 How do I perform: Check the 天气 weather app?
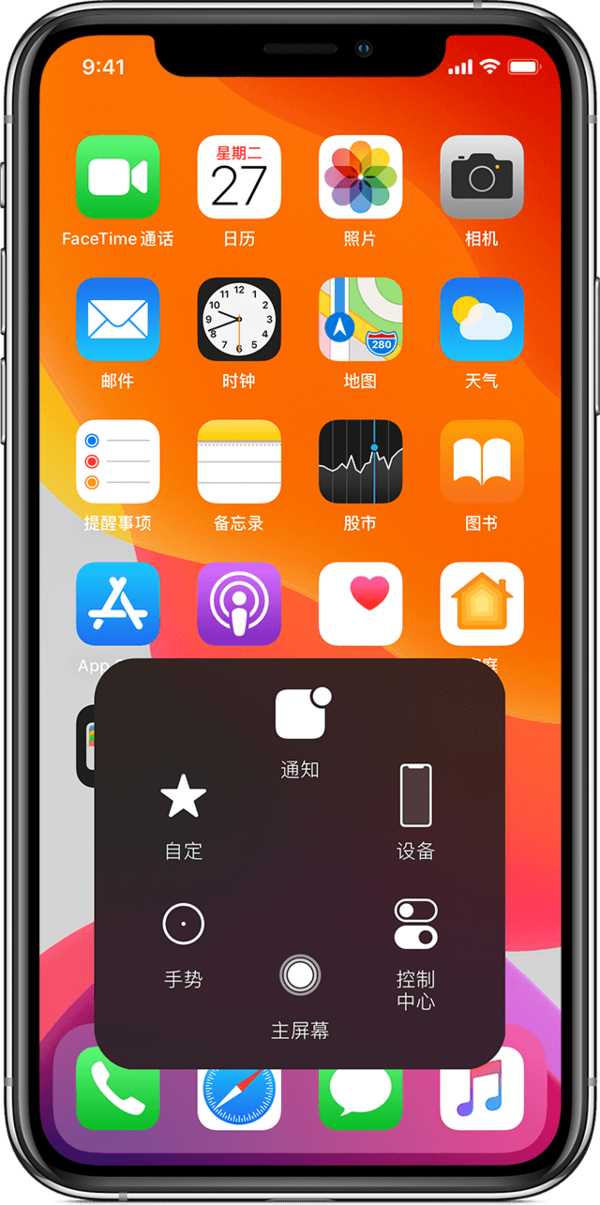tap(481, 320)
